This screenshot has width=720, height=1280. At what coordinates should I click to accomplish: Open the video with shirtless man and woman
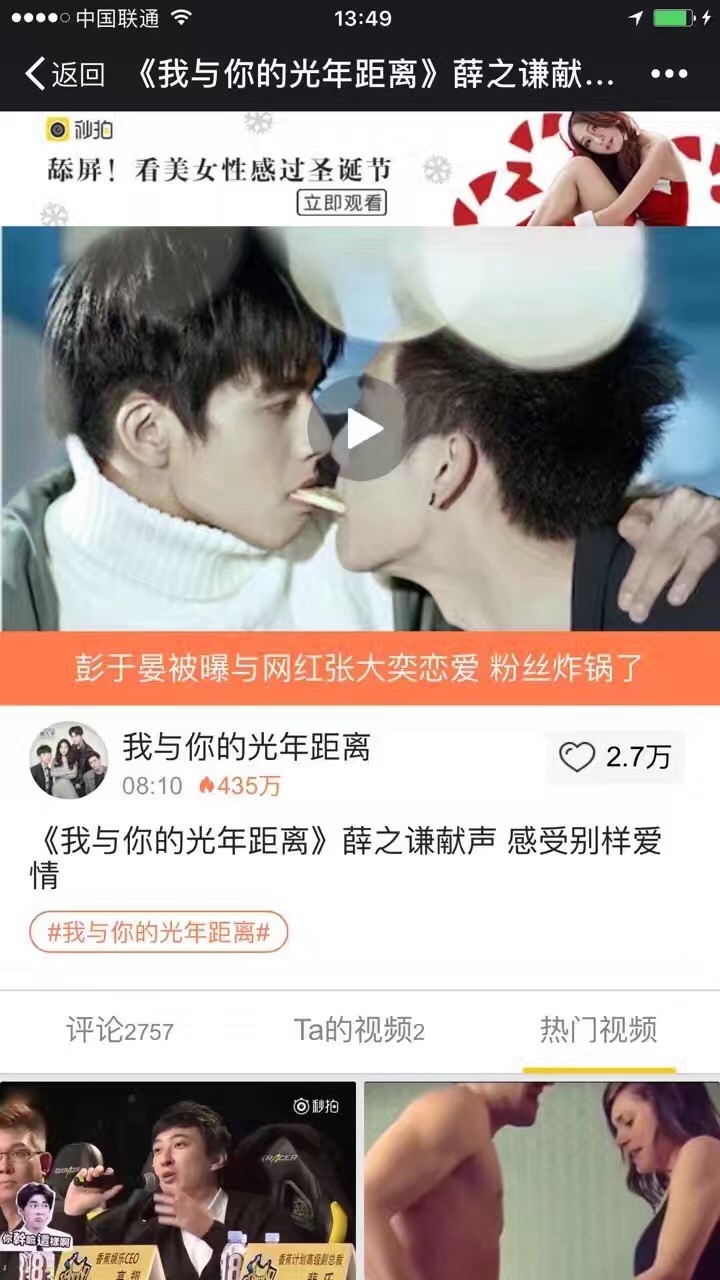point(541,1180)
